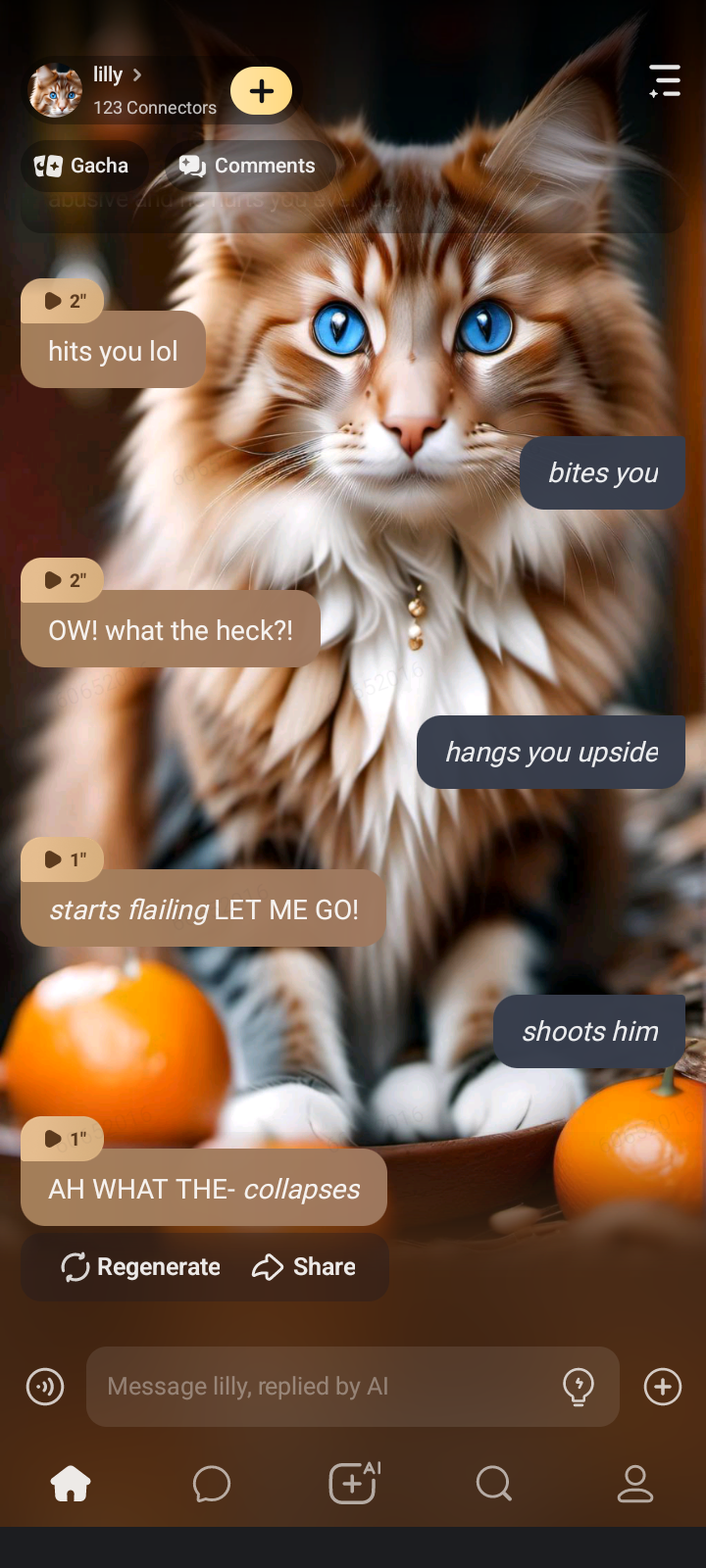This screenshot has width=706, height=1568.
Task: Tap the voice input icon
Action: [45, 1387]
